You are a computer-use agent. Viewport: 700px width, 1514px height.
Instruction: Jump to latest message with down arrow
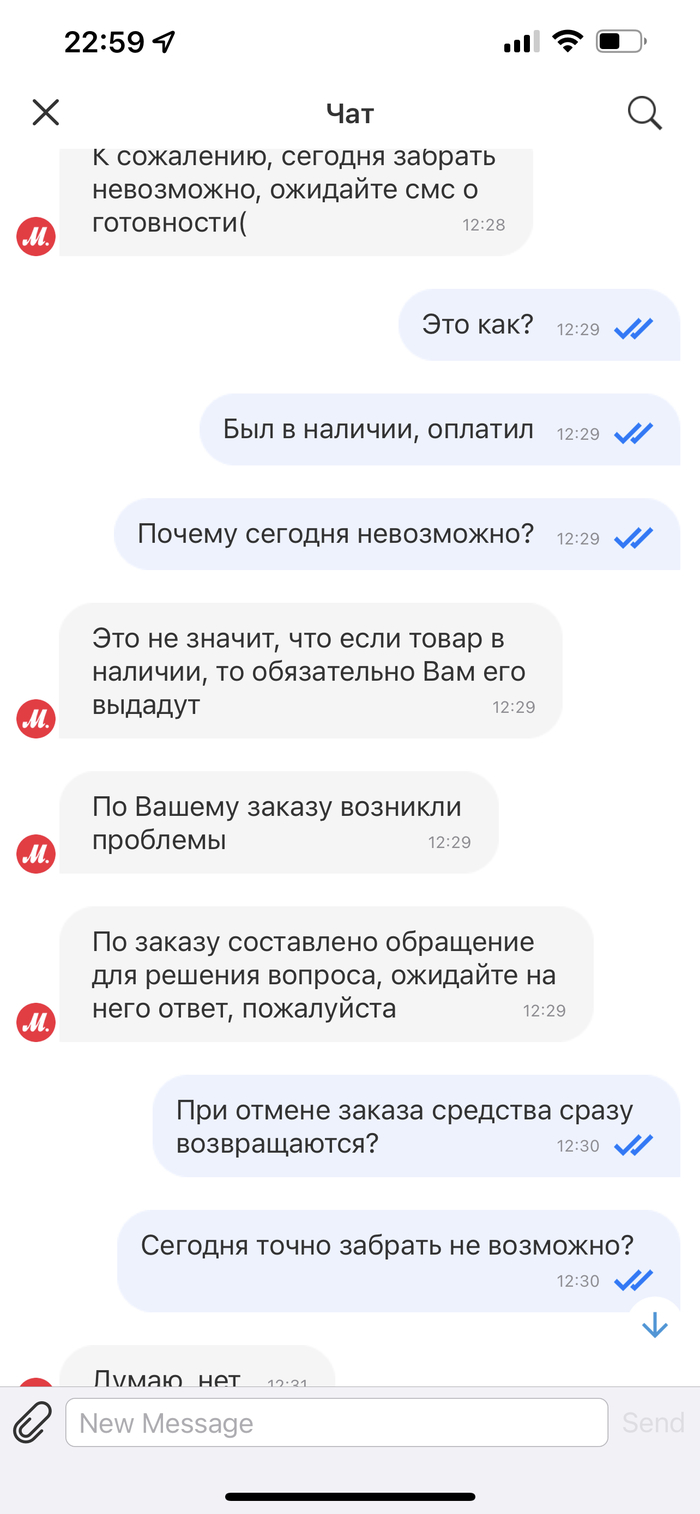(x=654, y=1326)
